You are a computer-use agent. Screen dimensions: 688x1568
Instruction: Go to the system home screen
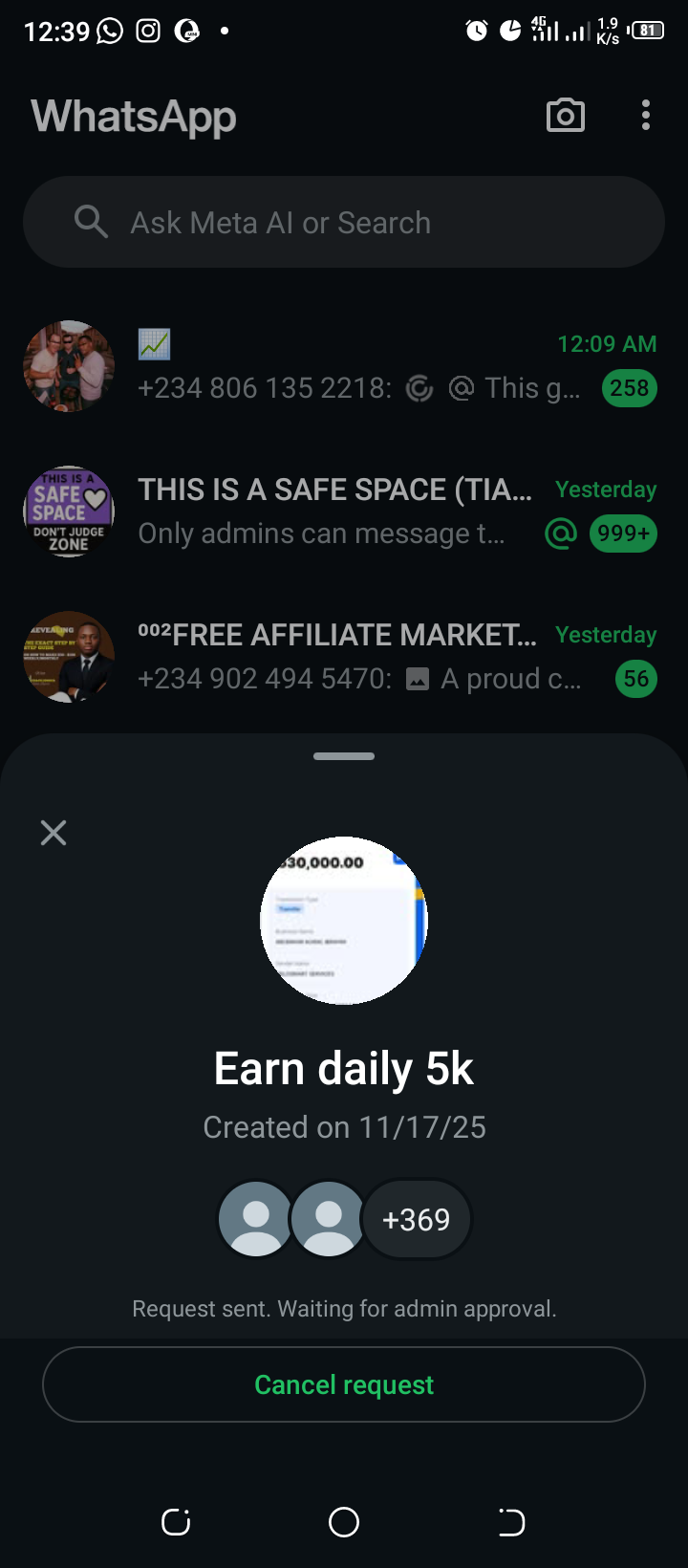[x=344, y=1522]
